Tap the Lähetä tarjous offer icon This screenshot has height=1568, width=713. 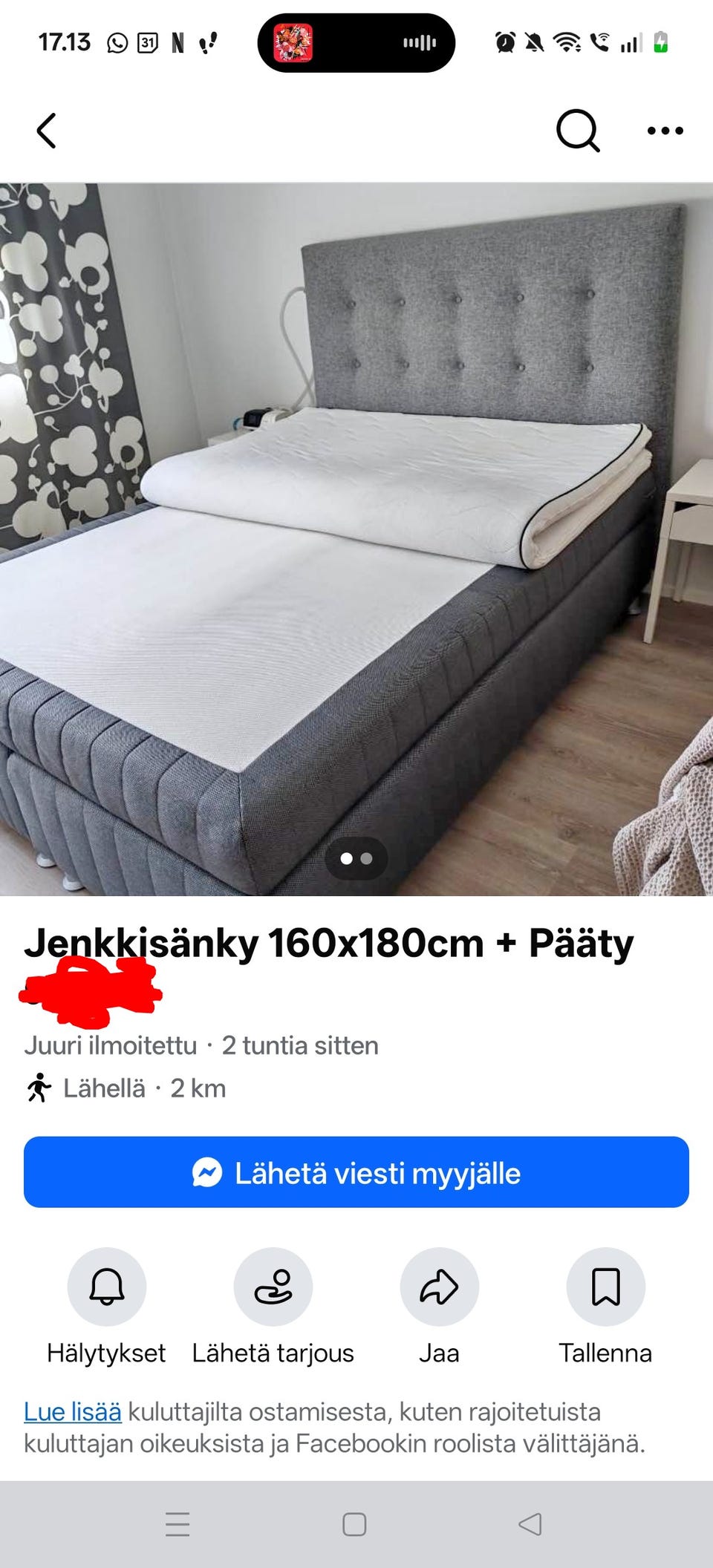coord(273,1287)
